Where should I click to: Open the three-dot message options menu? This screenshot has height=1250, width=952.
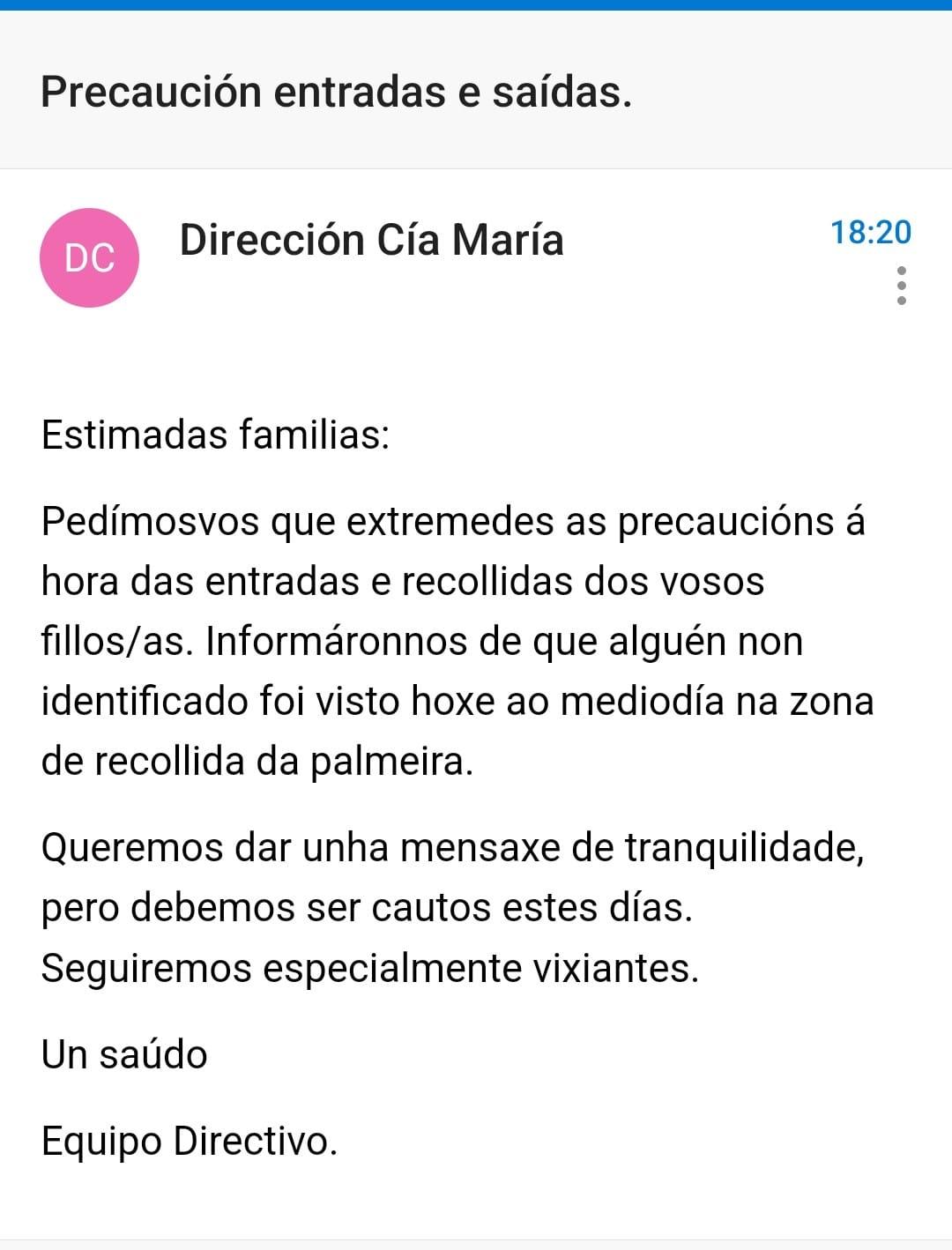click(900, 284)
